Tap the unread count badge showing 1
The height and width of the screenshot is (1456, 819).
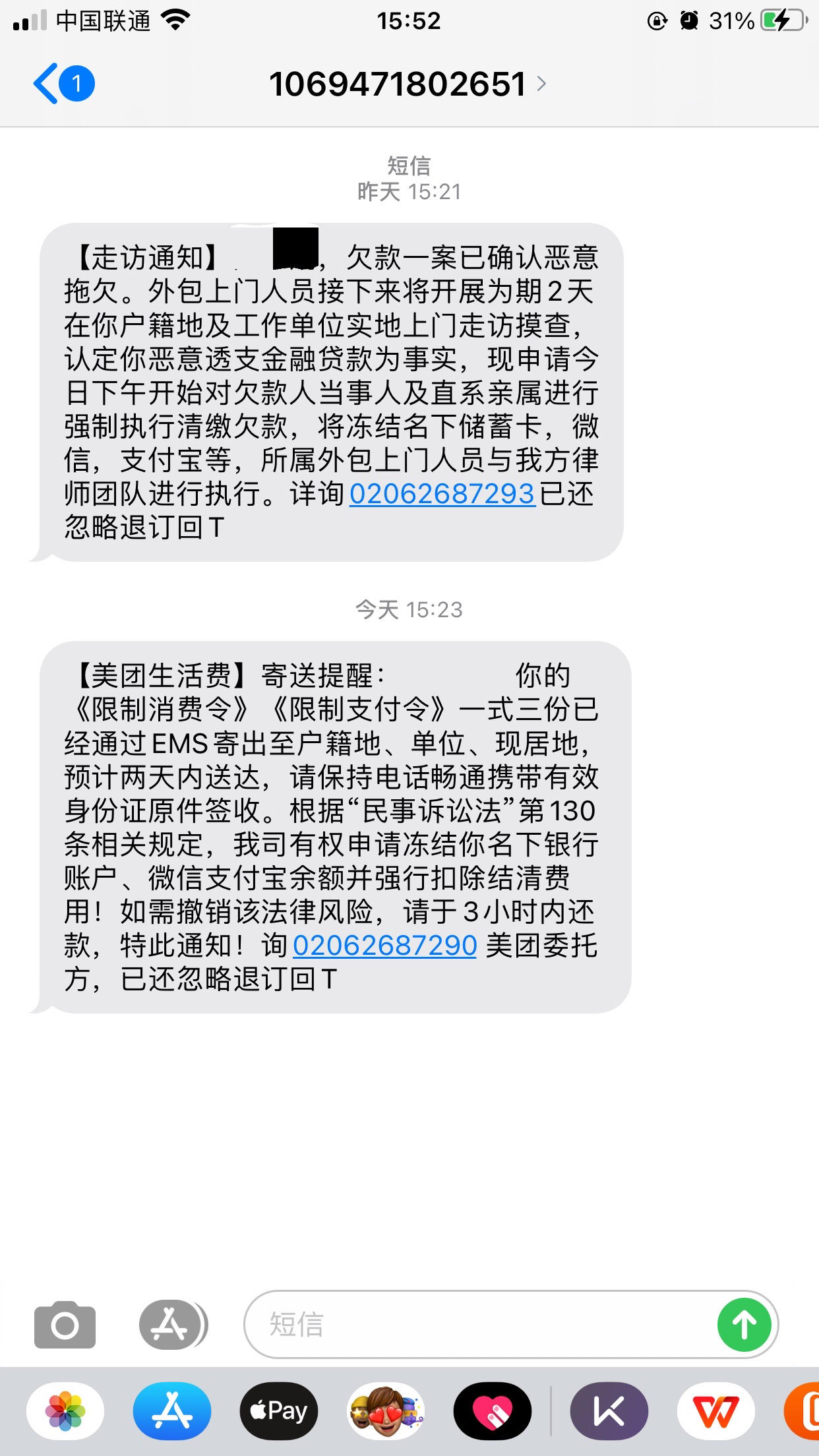76,82
